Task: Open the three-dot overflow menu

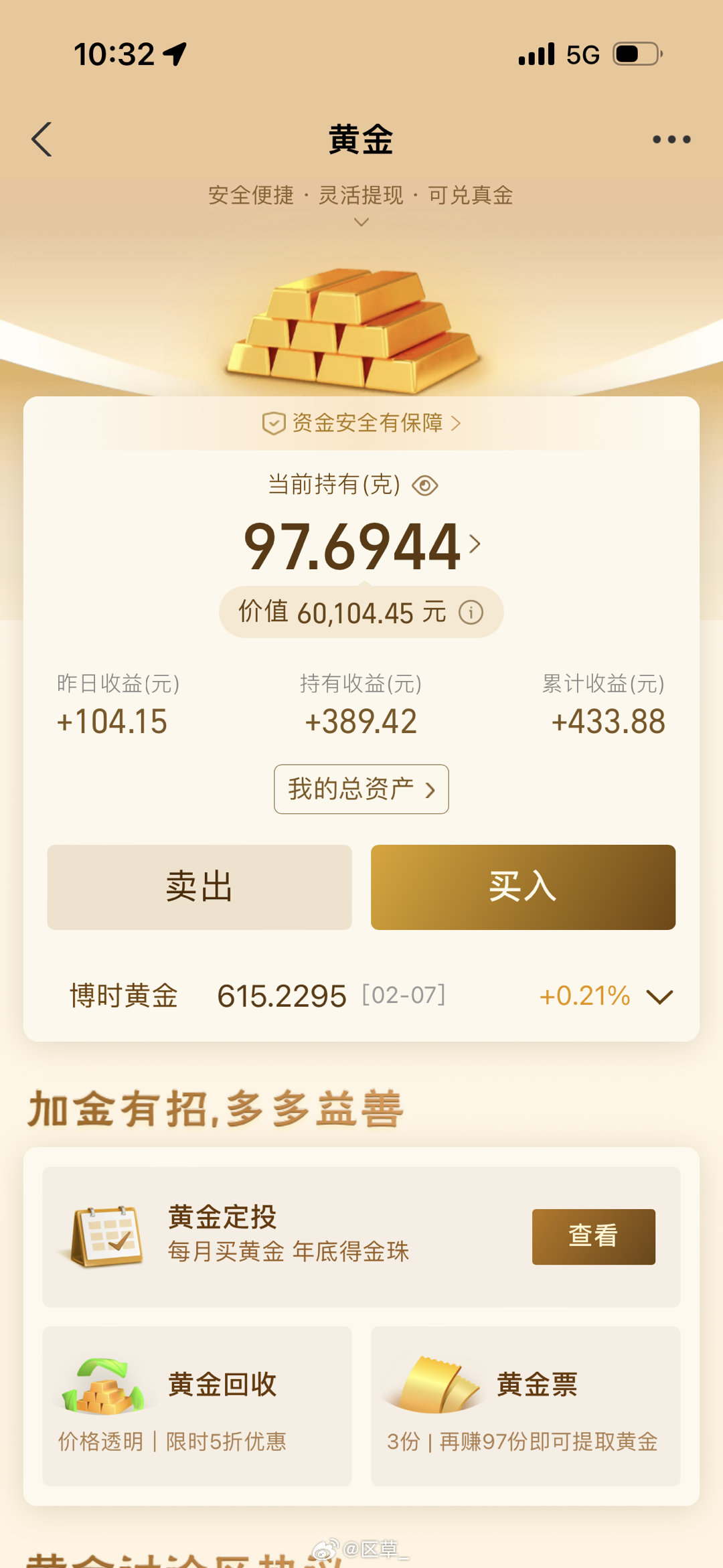Action: click(x=671, y=139)
